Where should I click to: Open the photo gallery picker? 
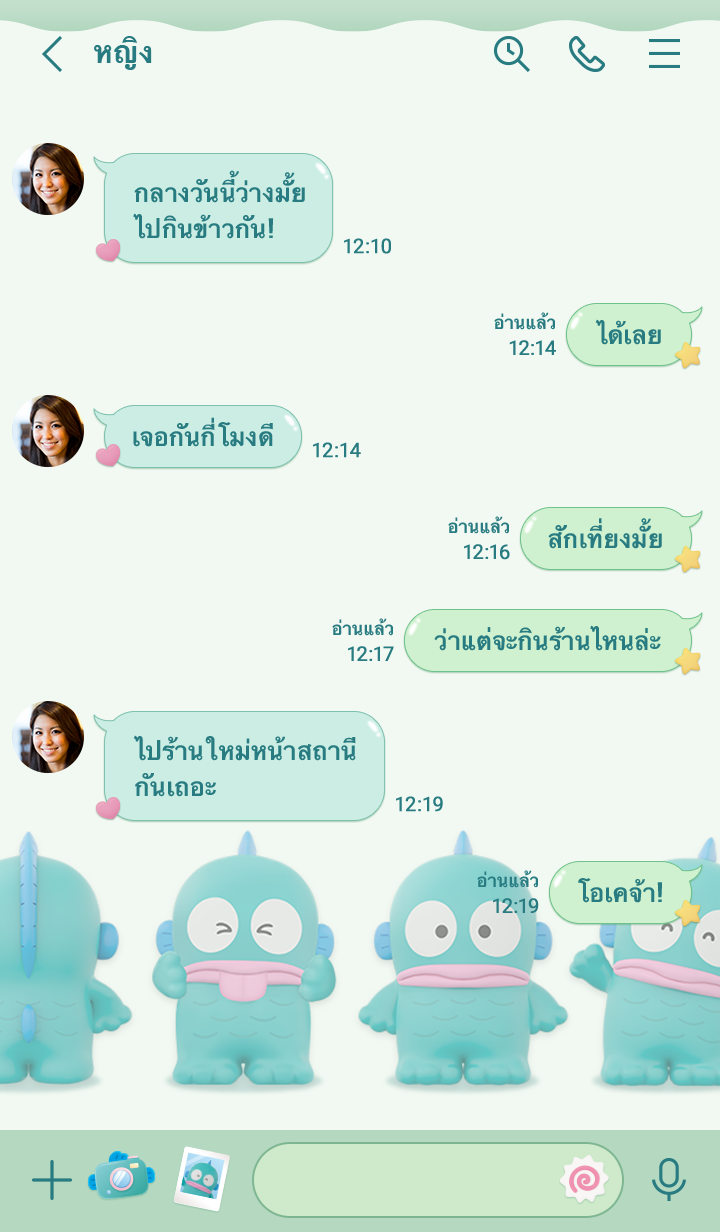point(202,1179)
